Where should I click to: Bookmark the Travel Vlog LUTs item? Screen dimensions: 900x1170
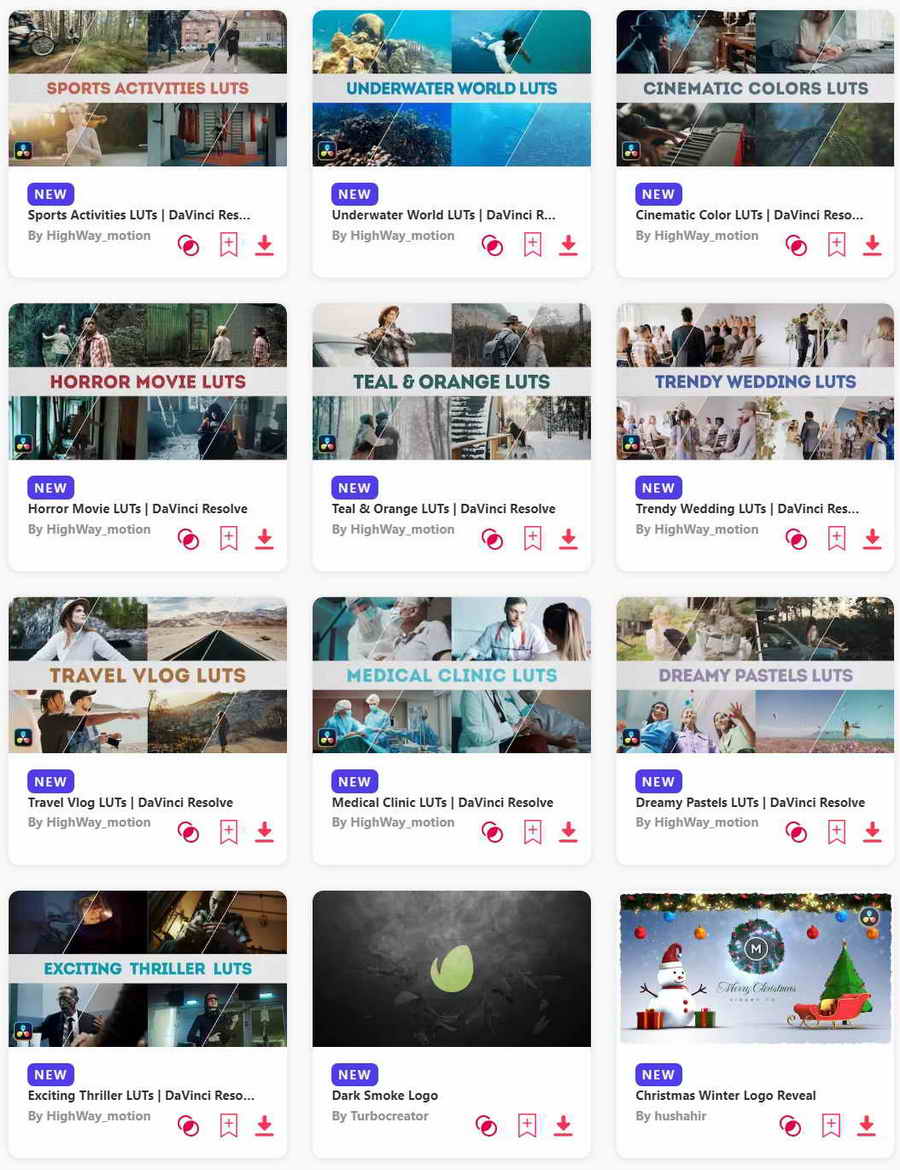[x=229, y=832]
